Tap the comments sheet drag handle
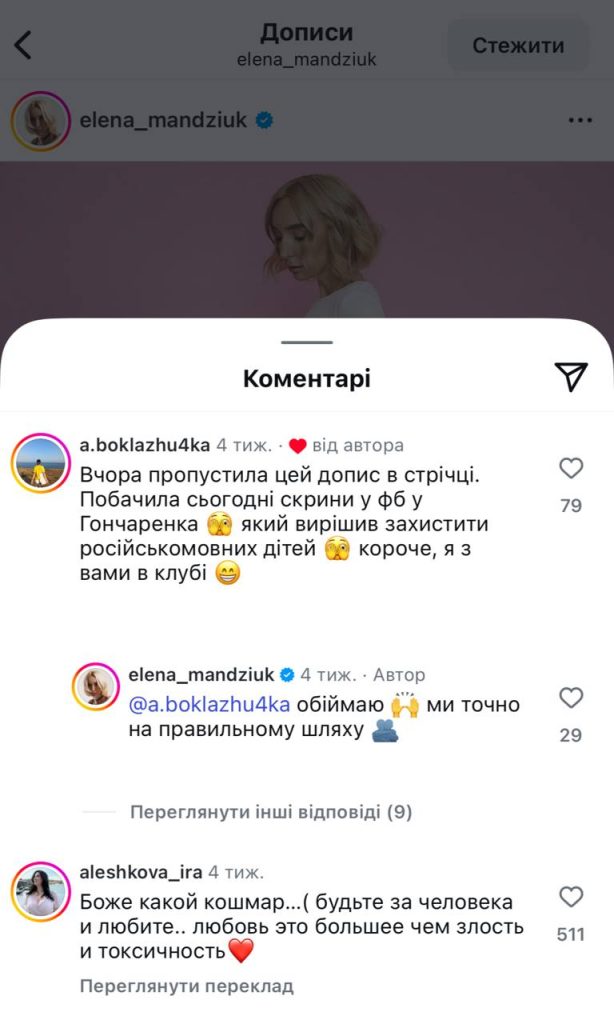Viewport: 614px width, 1024px height. (307, 343)
